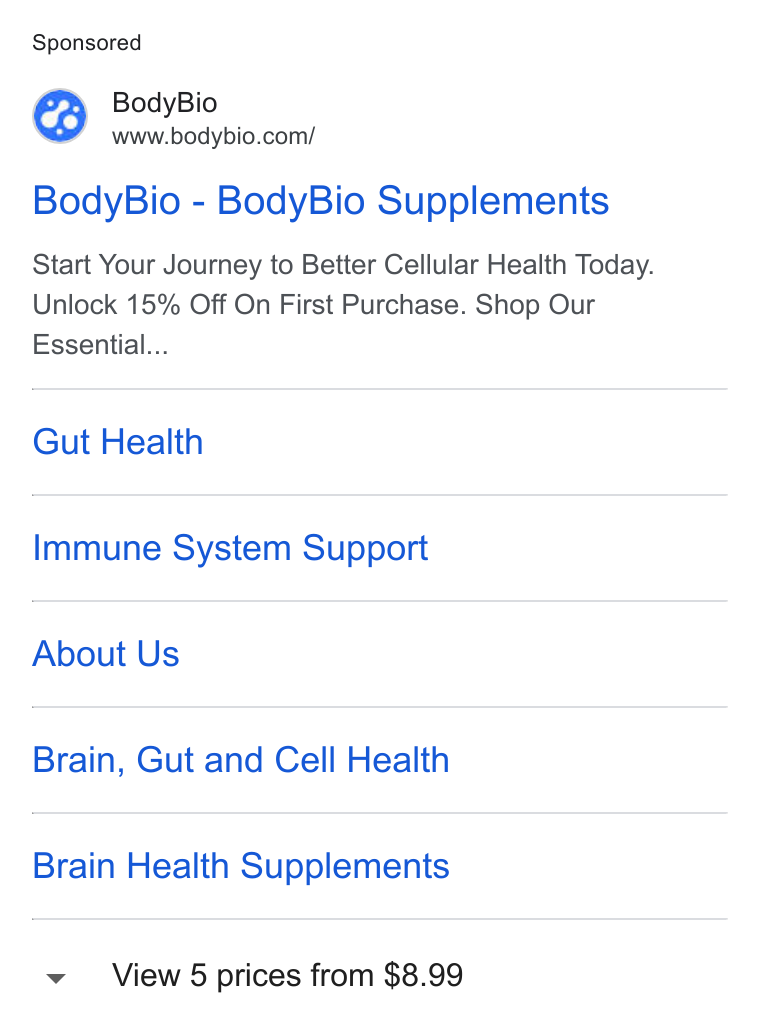The height and width of the screenshot is (1036, 760).
Task: Open the BodyBio - BodyBio Supplements headline link
Action: [x=321, y=201]
